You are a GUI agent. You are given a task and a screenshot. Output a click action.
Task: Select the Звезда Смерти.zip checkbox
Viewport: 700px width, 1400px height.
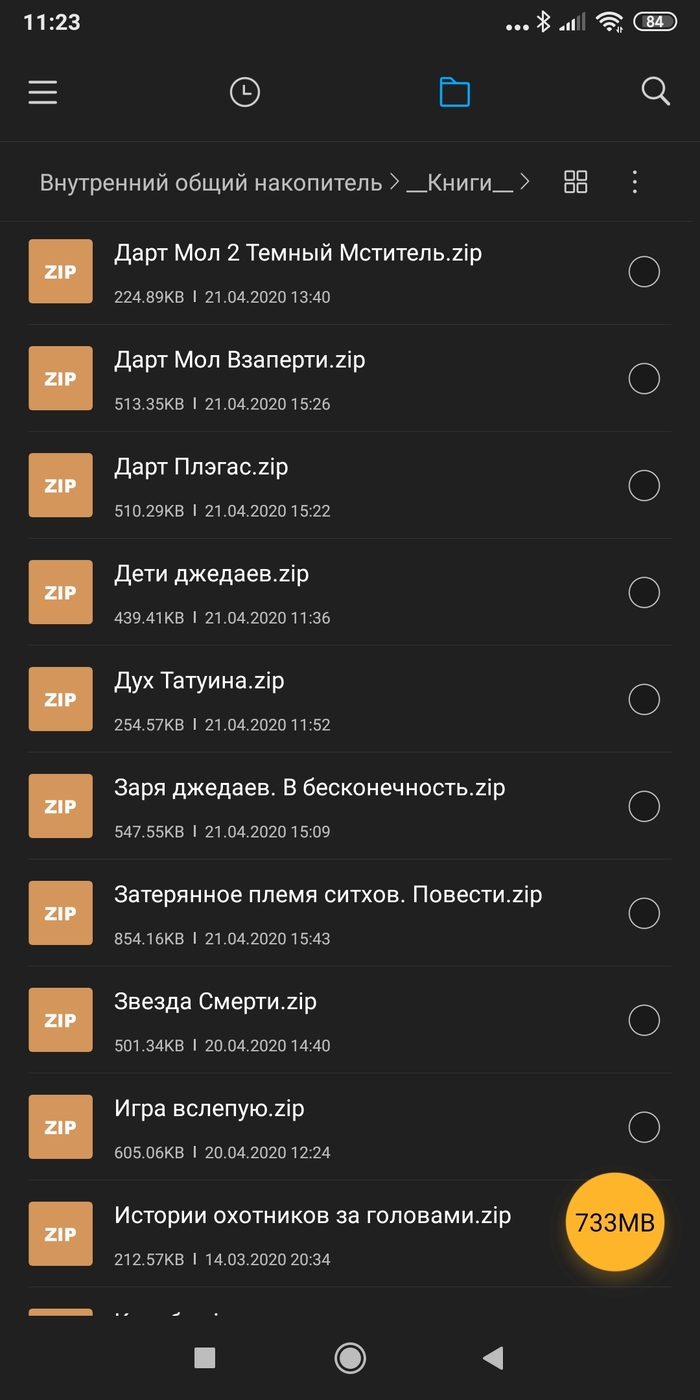(x=644, y=1020)
